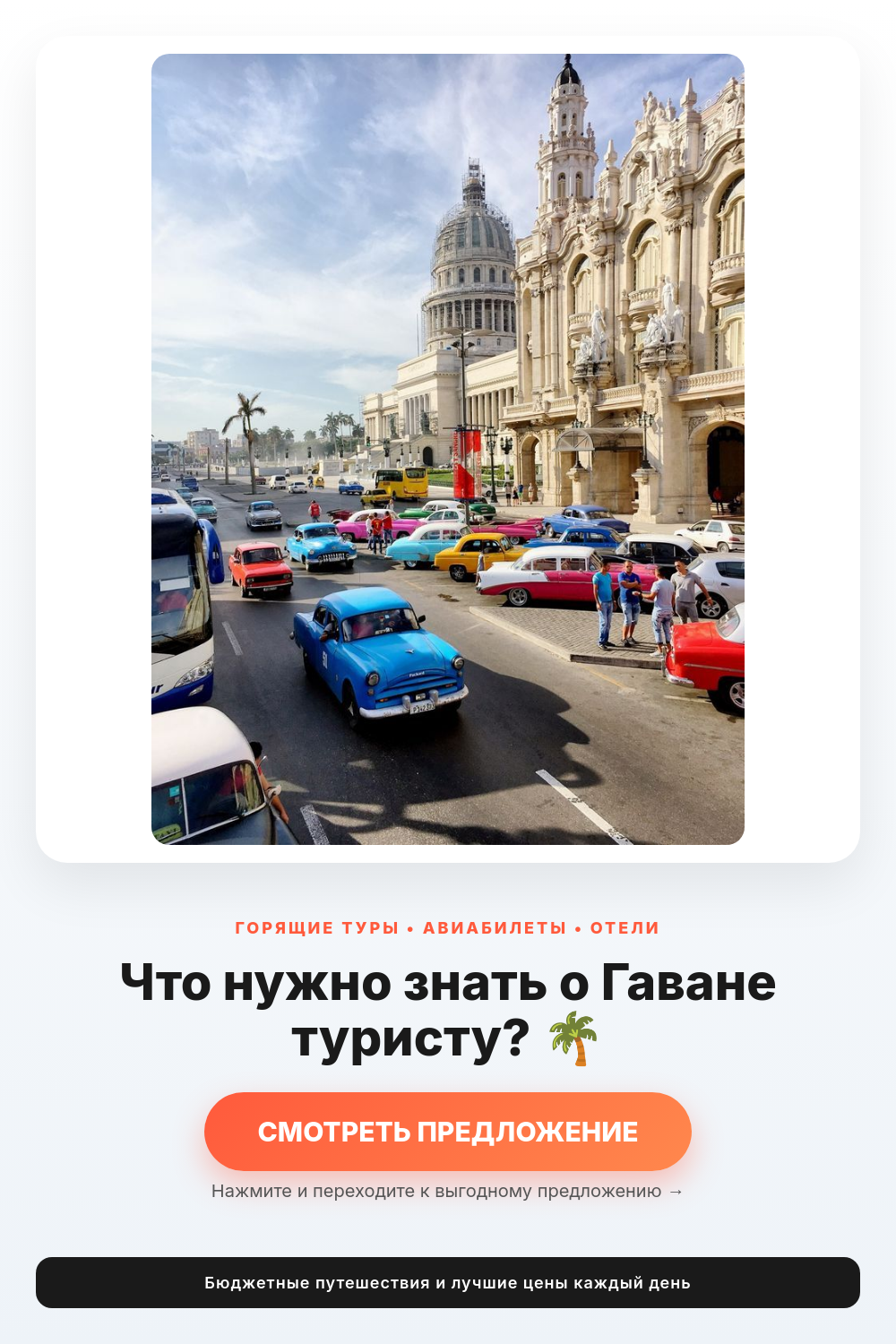This screenshot has height=1344, width=896.
Task: Open the Havana street photo card
Action: pos(448,449)
